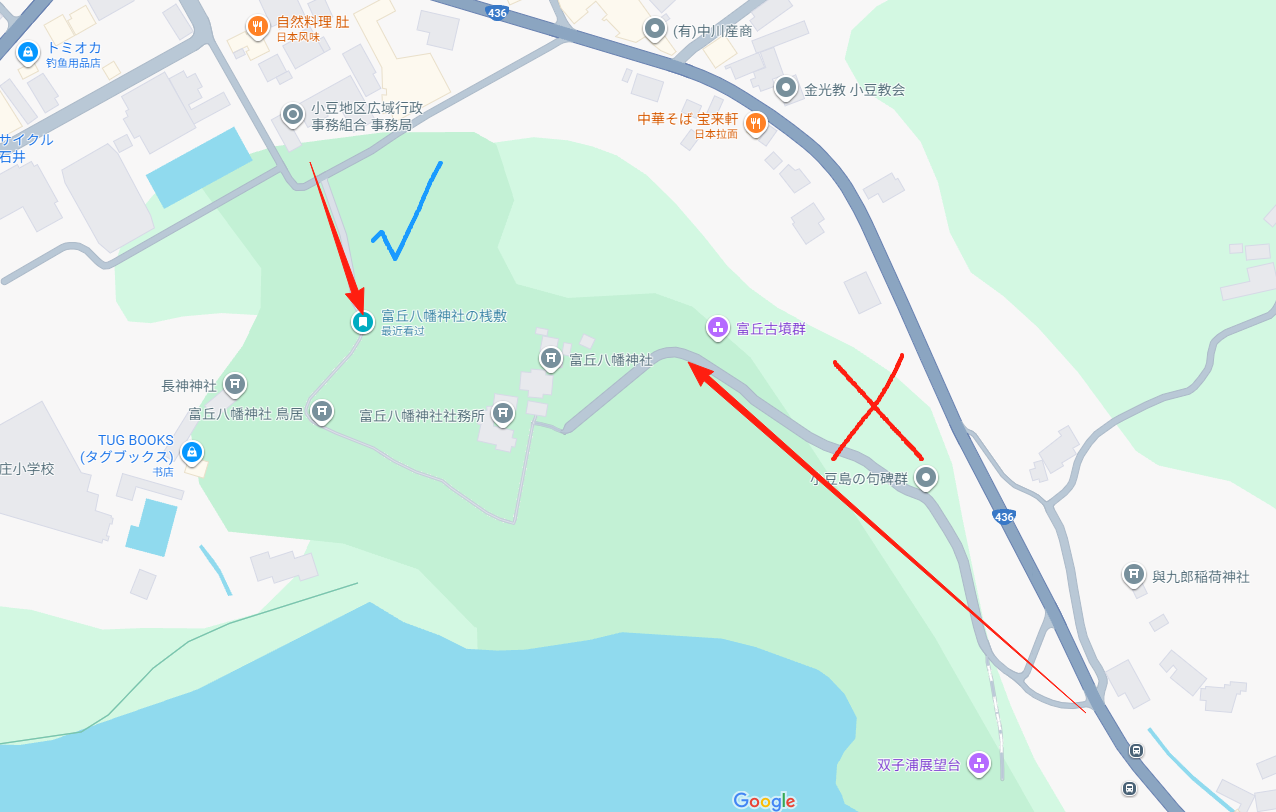
Task: Select the 自然料理 肚 restaurant pin
Action: 258,26
